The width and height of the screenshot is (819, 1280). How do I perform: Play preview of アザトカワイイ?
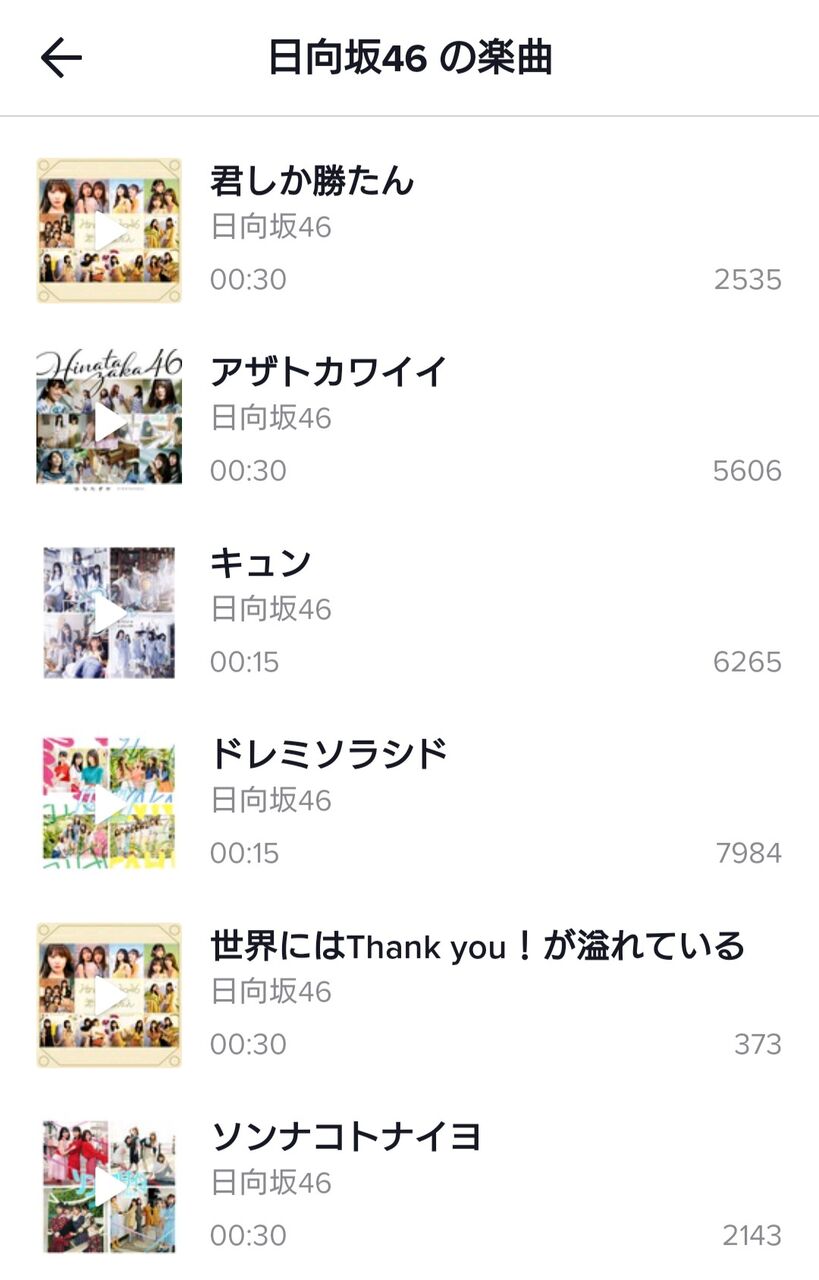tap(109, 422)
